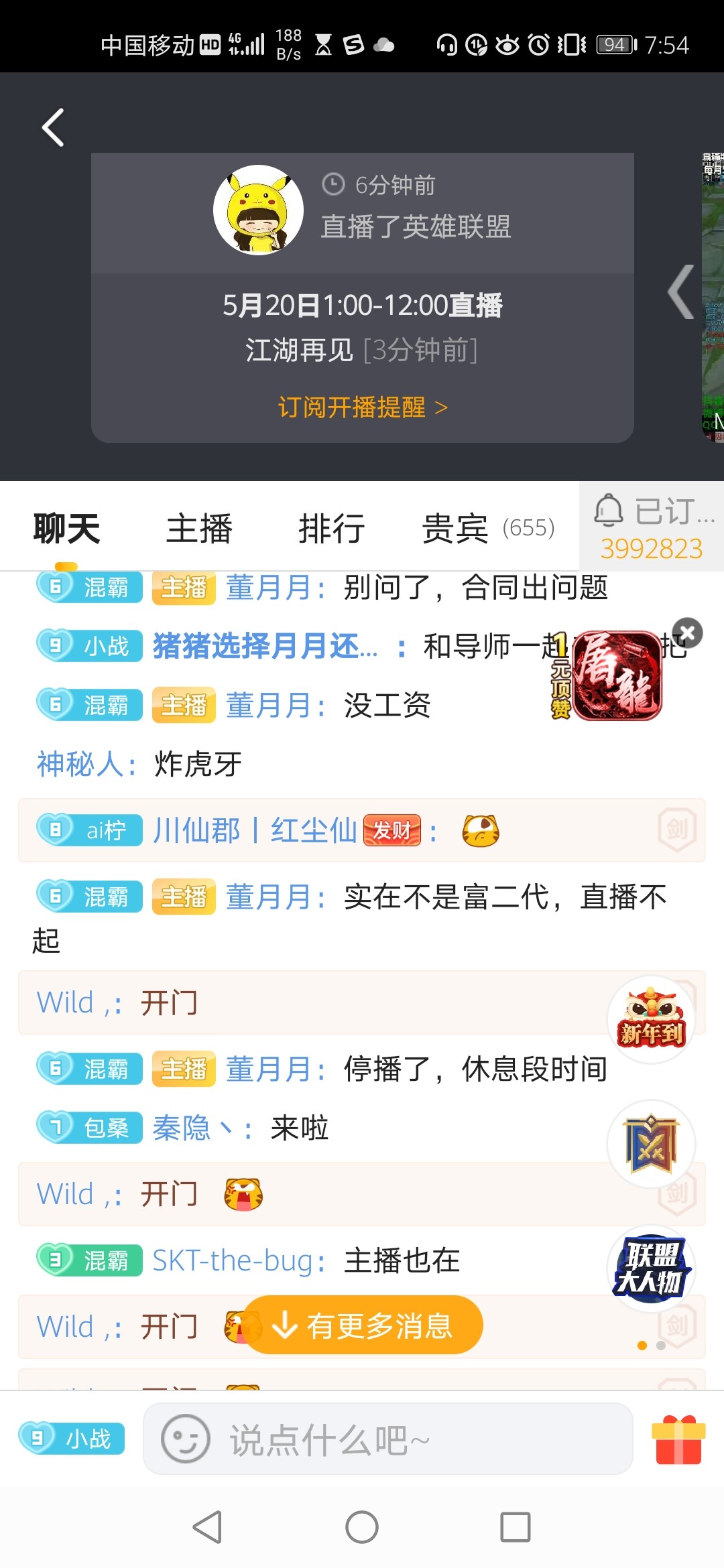Viewport: 724px width, 1568px height.
Task: Select the 聊天 tab
Action: [66, 529]
